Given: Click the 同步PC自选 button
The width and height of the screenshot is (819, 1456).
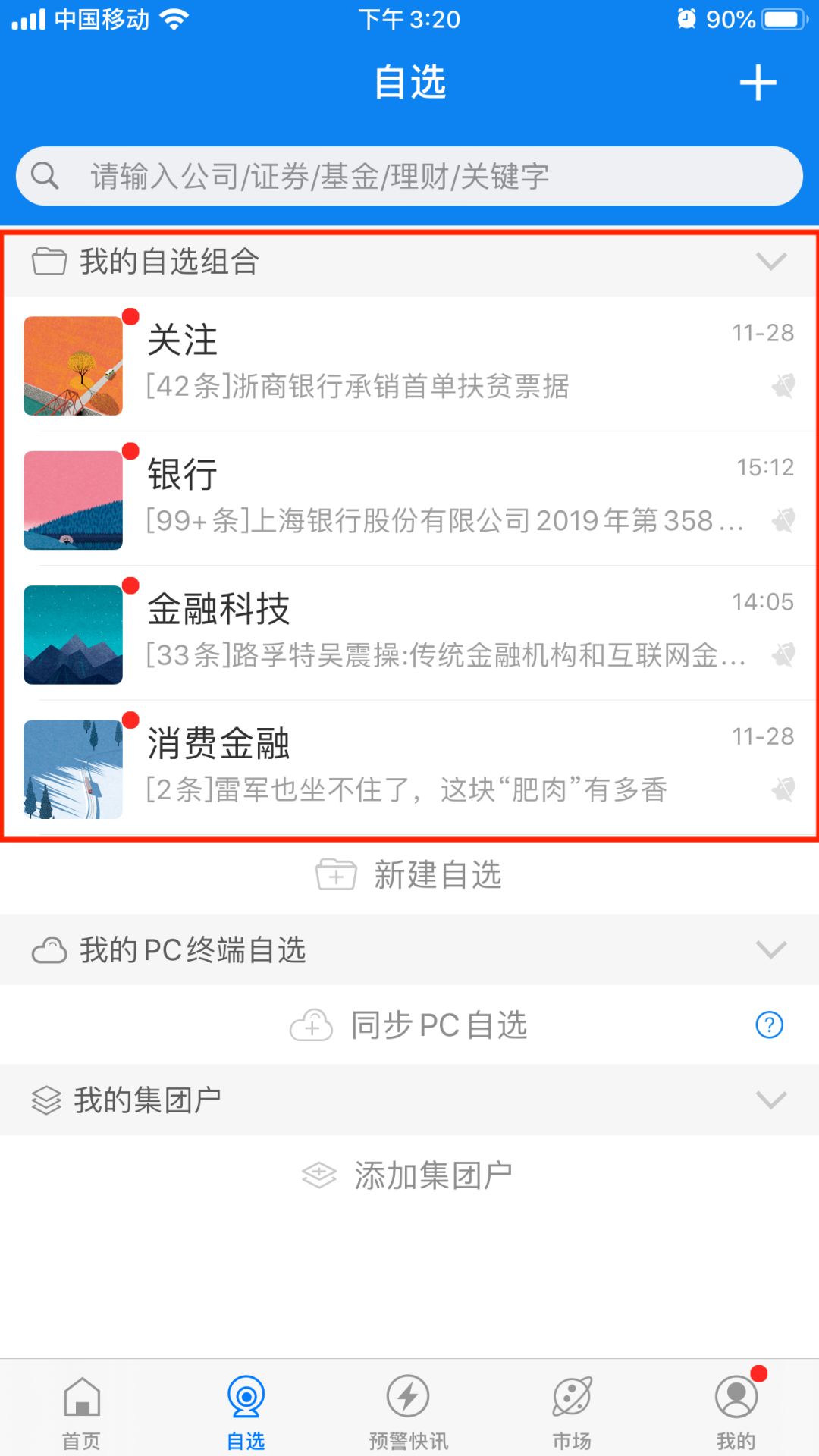Looking at the screenshot, I should pyautogui.click(x=409, y=1025).
